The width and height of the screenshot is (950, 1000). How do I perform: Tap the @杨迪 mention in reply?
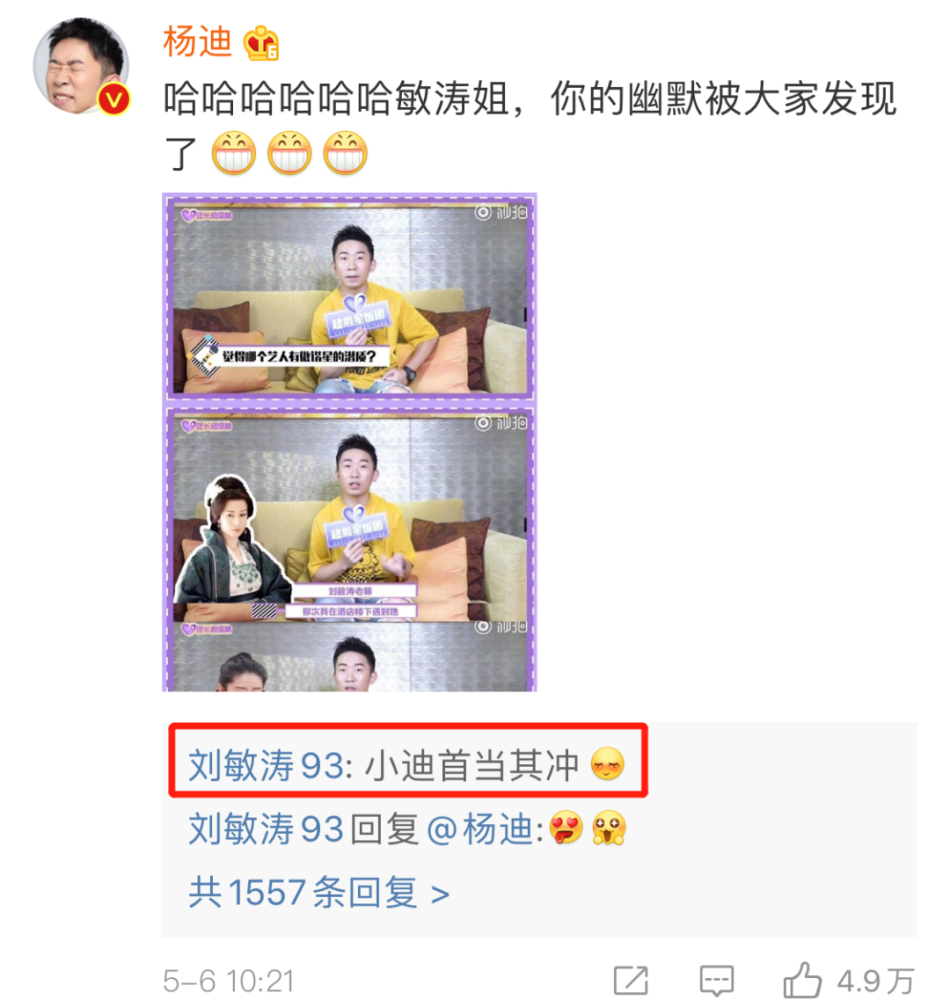coord(483,829)
